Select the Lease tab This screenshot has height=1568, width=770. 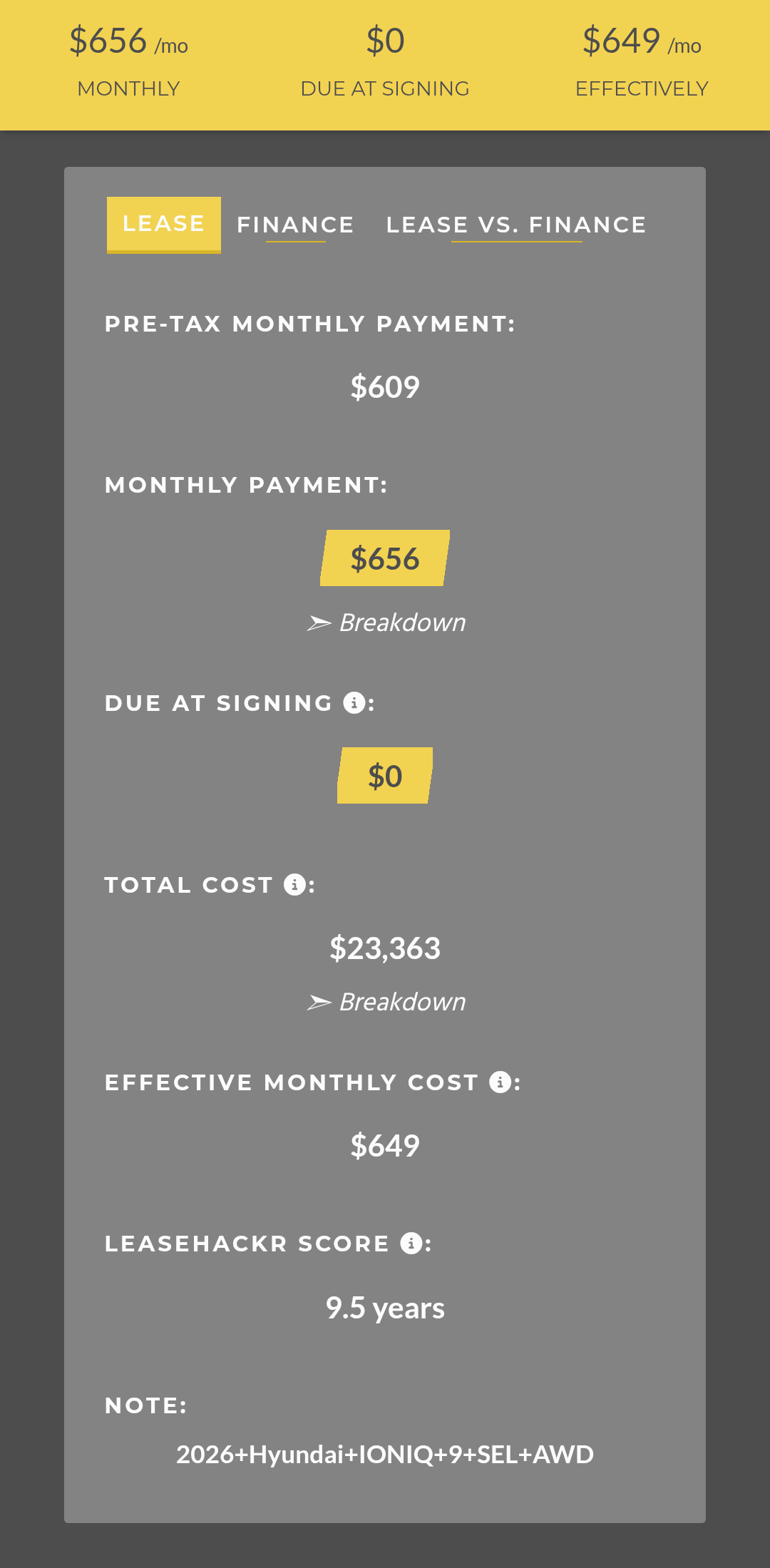pos(163,224)
